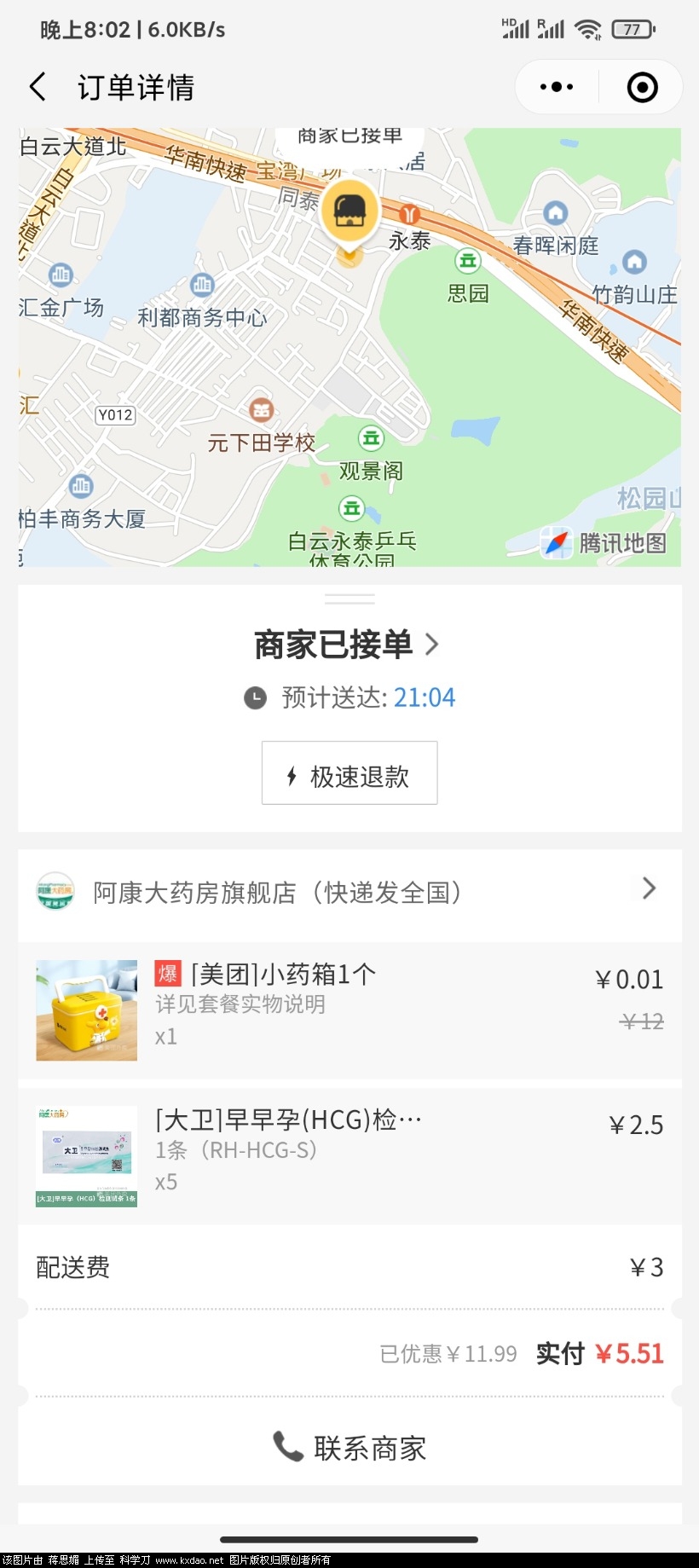Tap the estimated arrival time 21:04
This screenshot has width=699, height=1568.
(424, 697)
